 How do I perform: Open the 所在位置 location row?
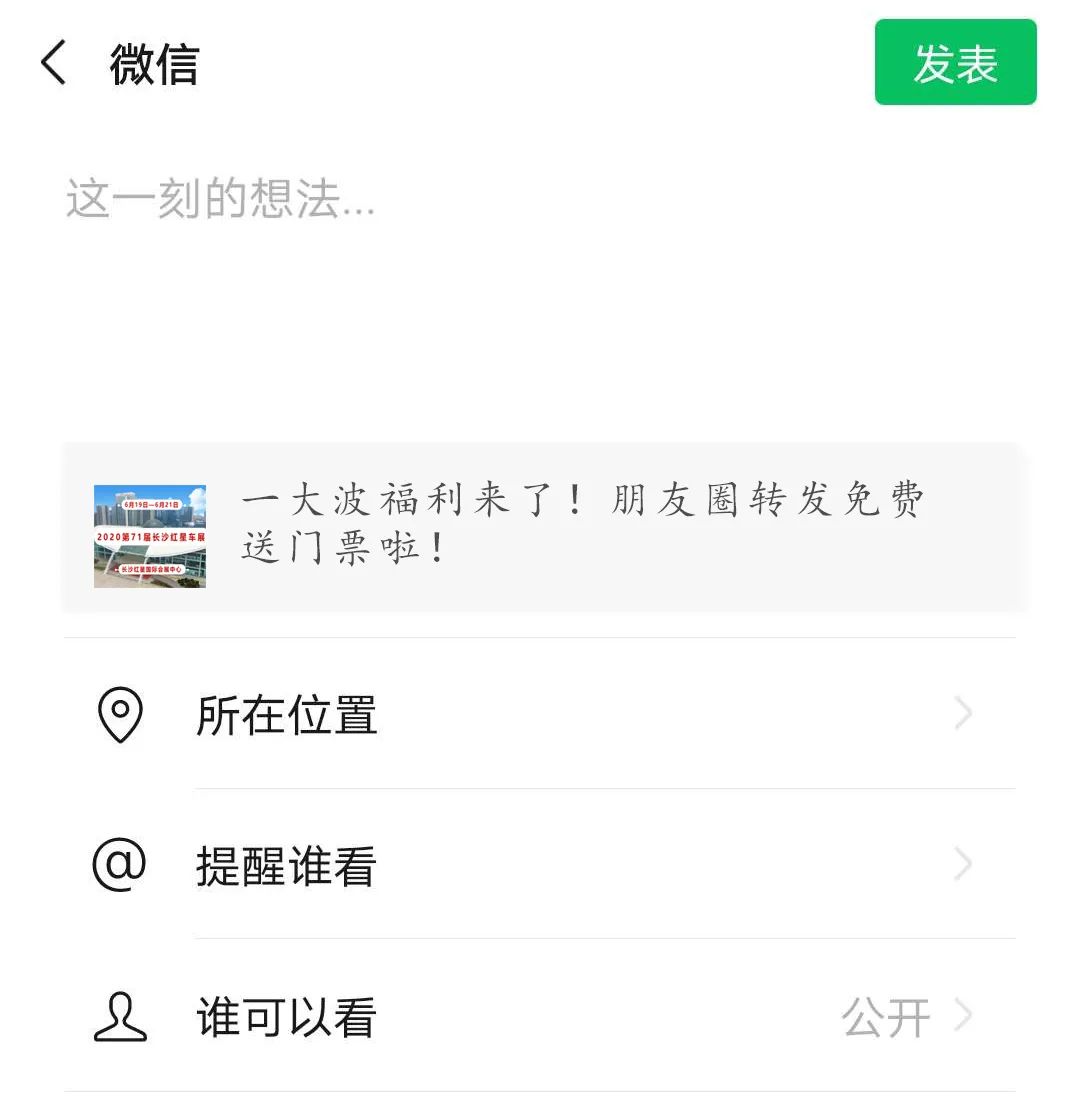[540, 715]
